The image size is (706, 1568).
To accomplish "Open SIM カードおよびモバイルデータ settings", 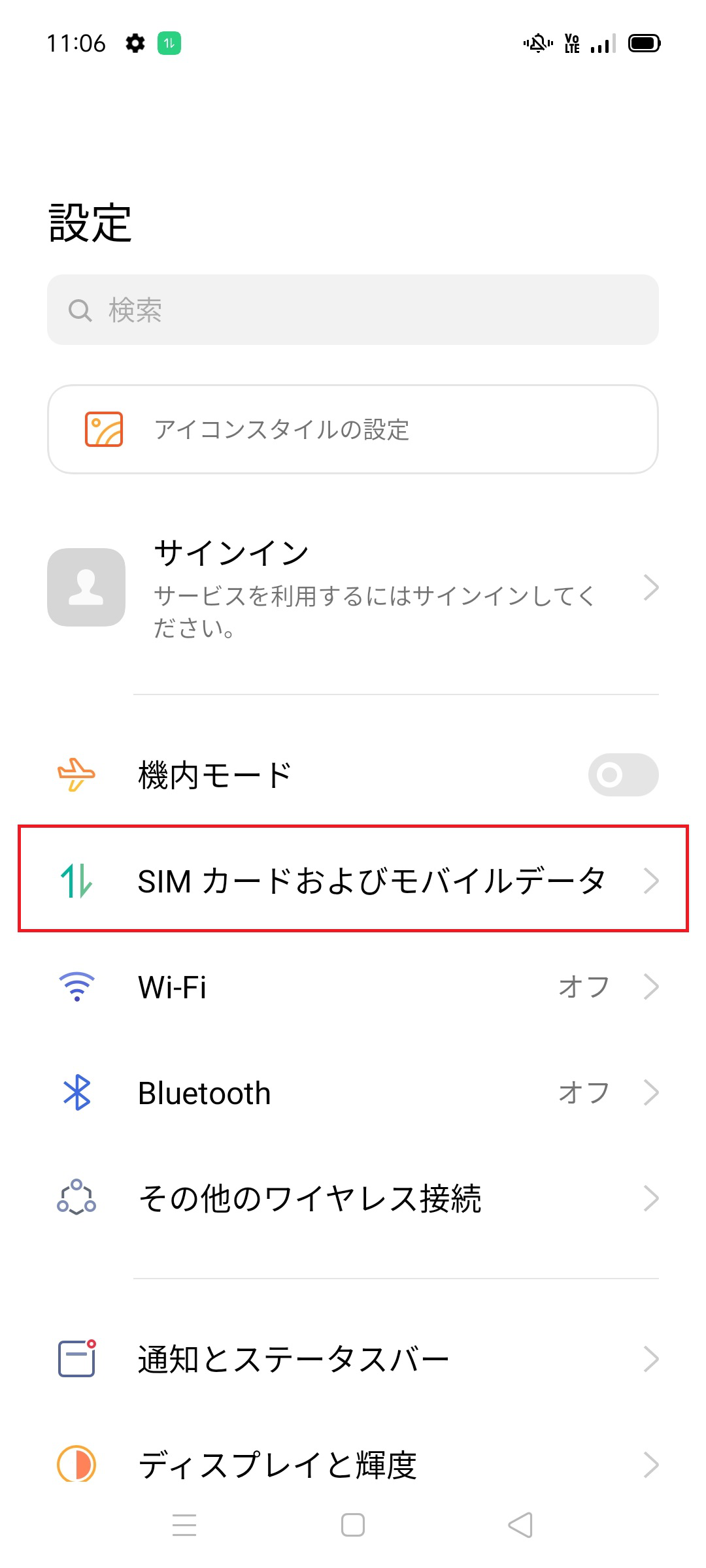I will [x=353, y=879].
